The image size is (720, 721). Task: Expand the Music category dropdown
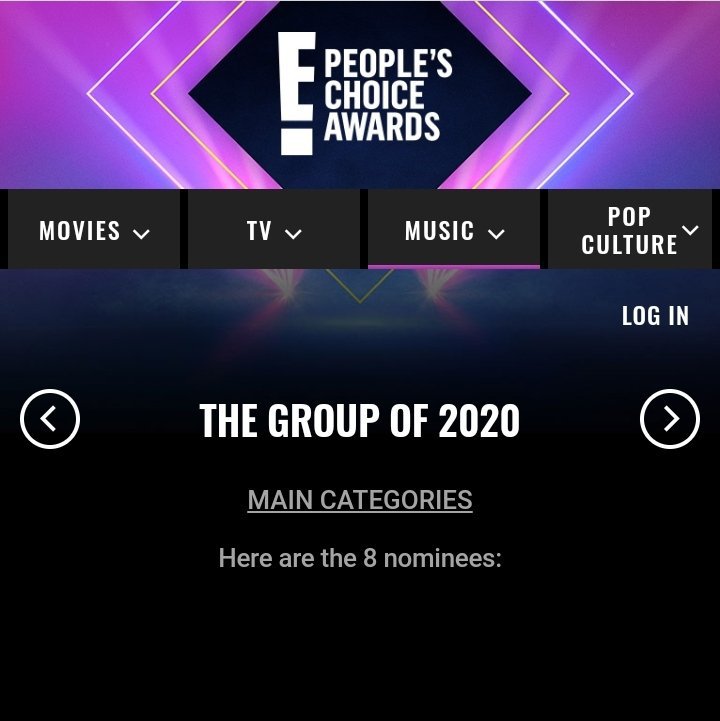pyautogui.click(x=454, y=231)
